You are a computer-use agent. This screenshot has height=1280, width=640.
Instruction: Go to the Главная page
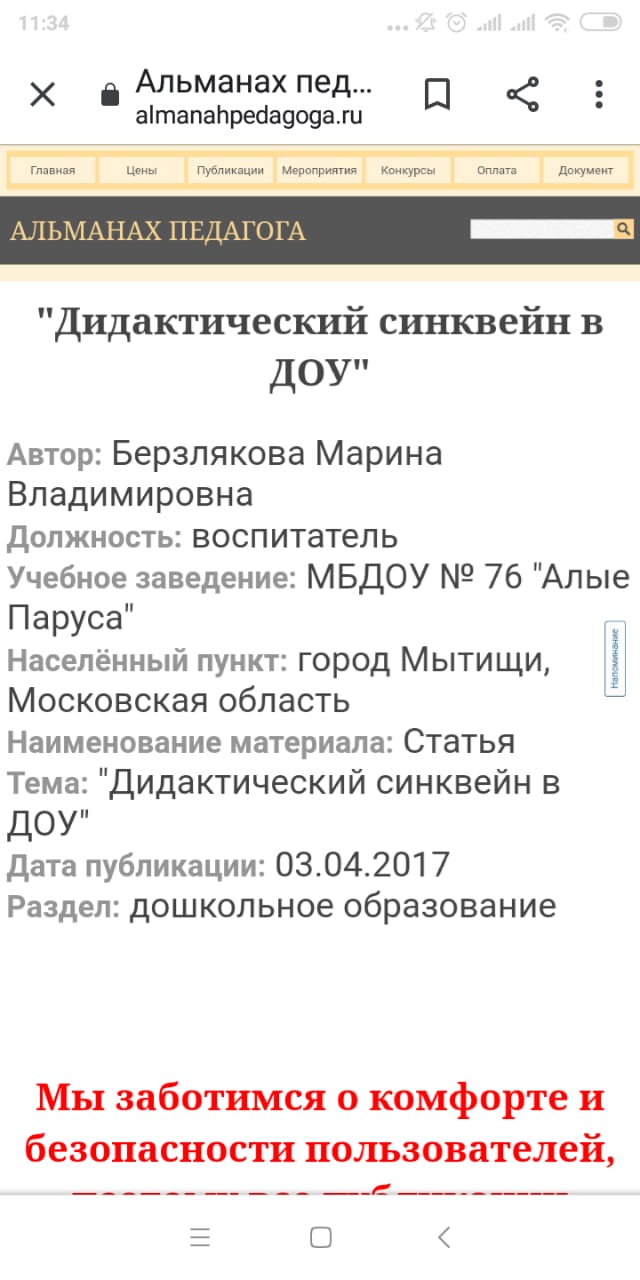53,170
